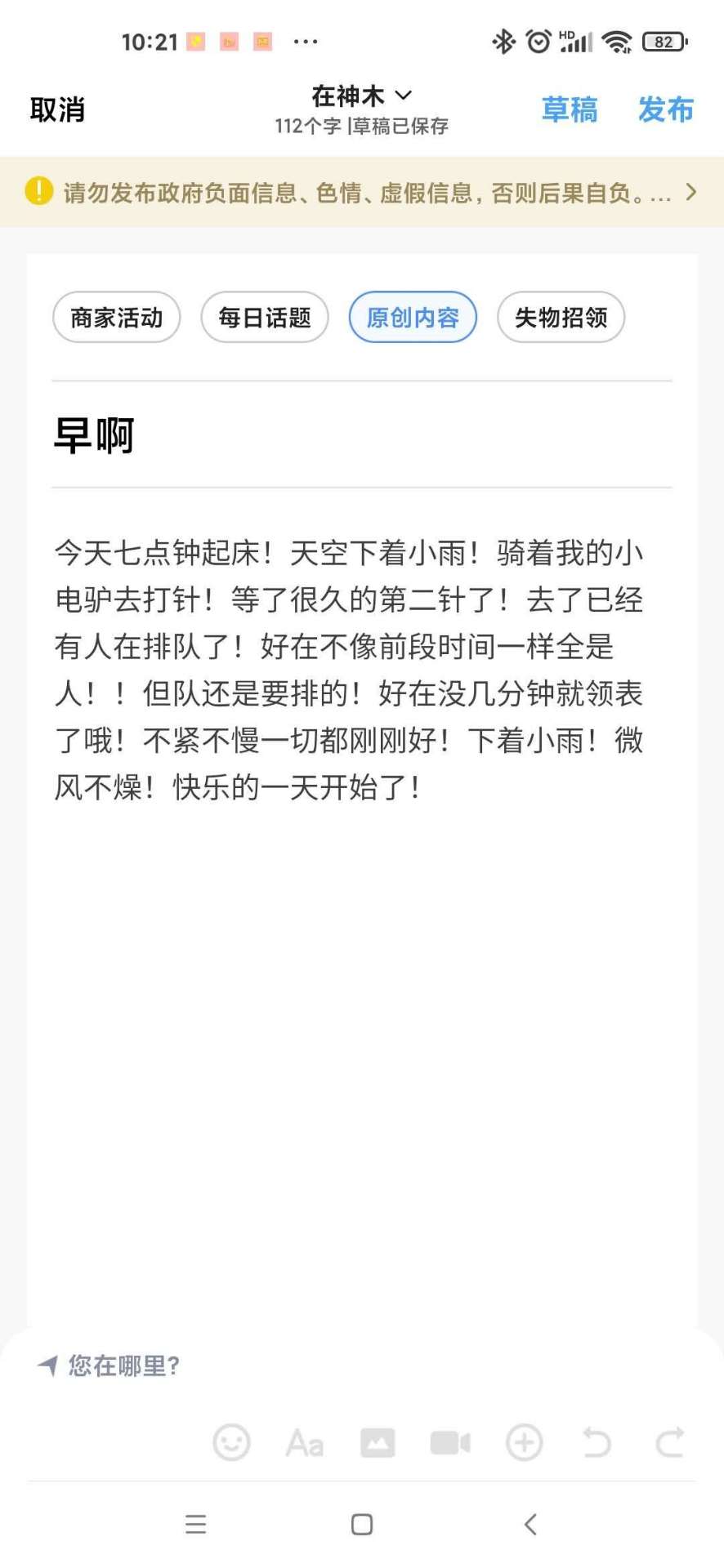This screenshot has width=724, height=1568.
Task: Open the plus more-options button
Action: pos(524,1442)
